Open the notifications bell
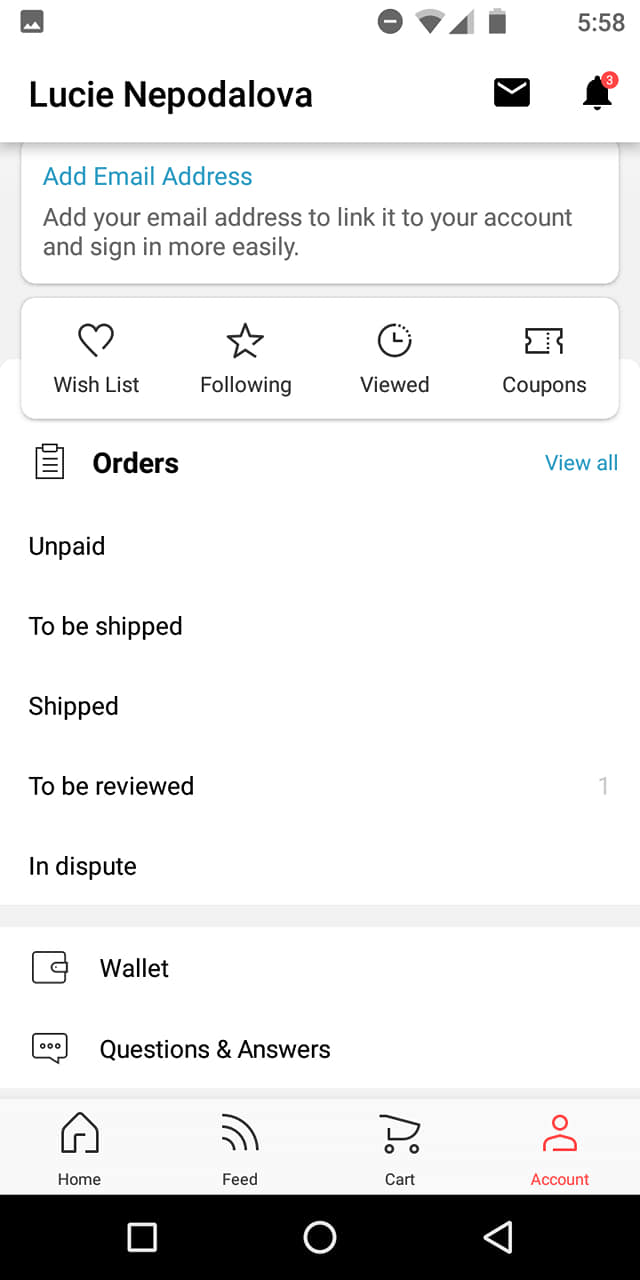 (x=597, y=93)
